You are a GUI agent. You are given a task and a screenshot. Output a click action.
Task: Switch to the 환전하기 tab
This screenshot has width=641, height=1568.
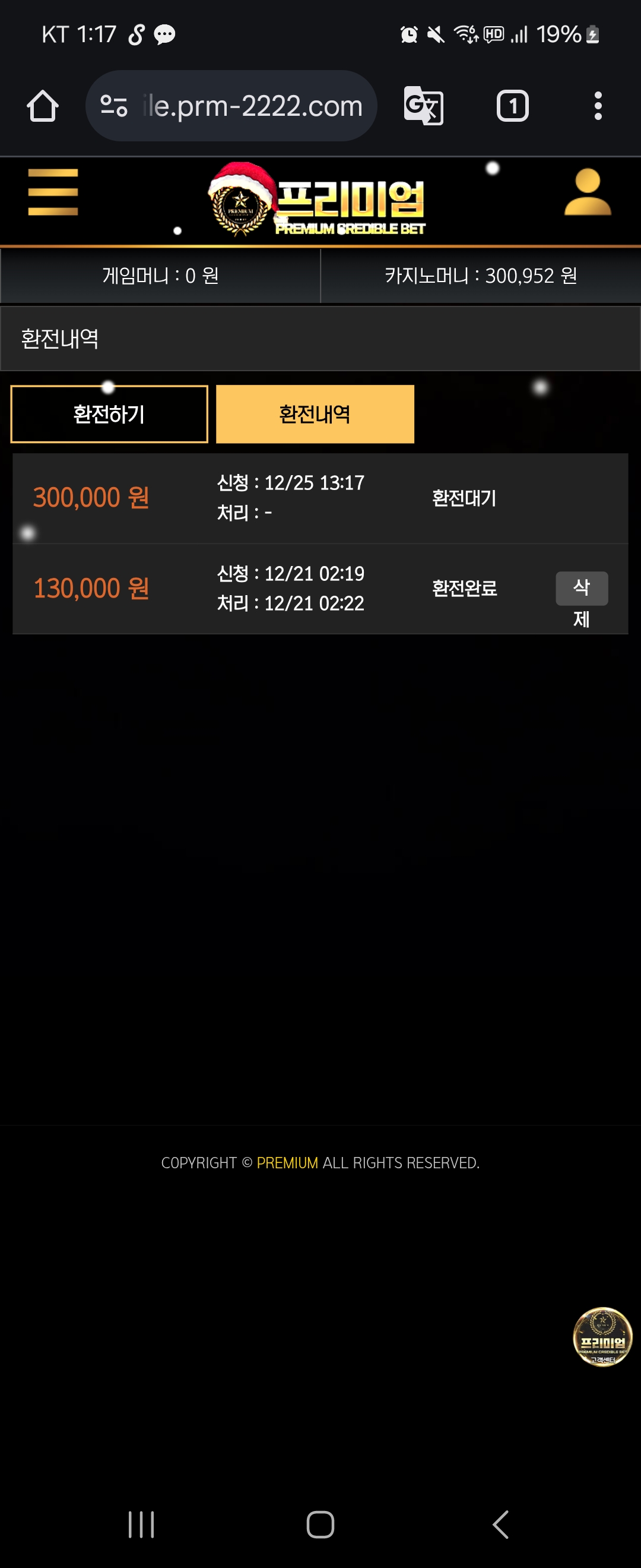tap(109, 414)
